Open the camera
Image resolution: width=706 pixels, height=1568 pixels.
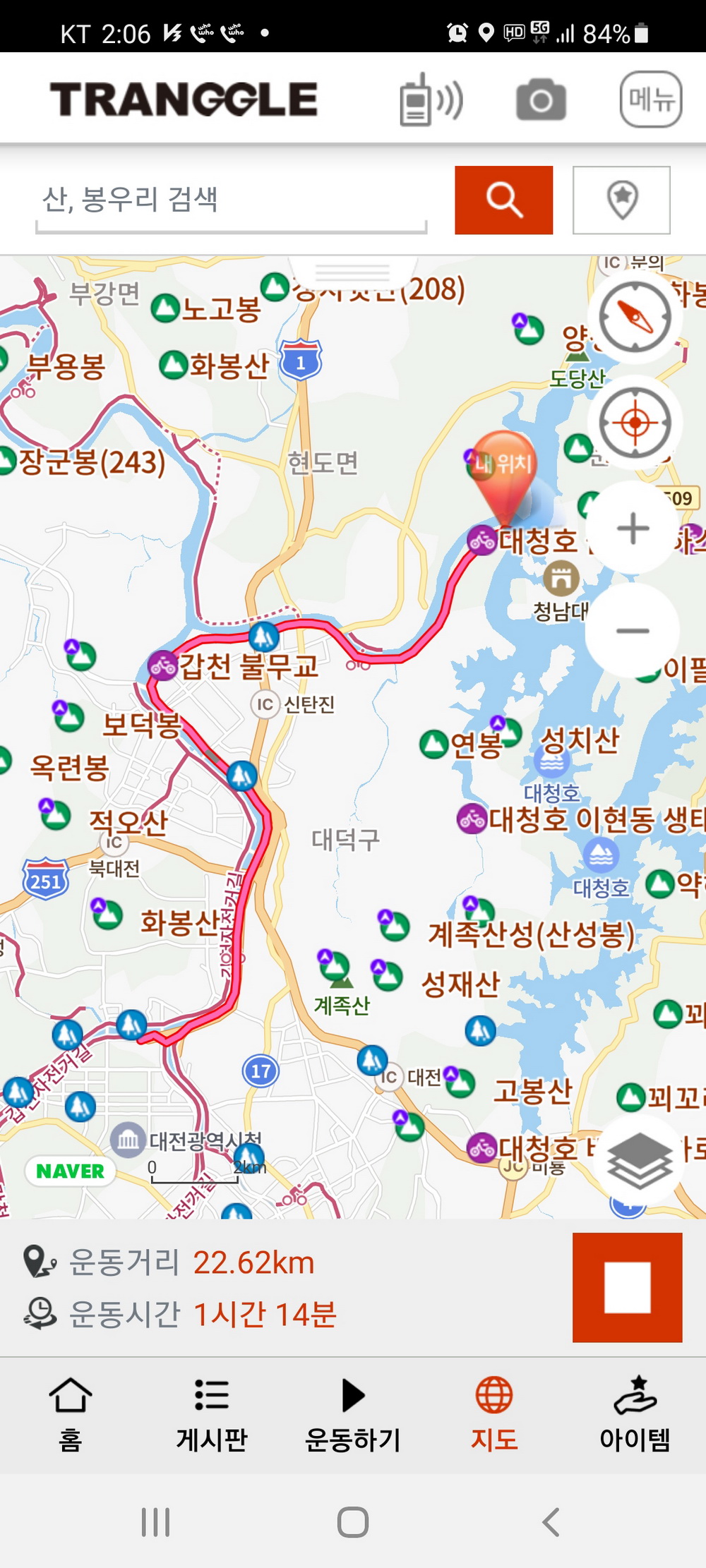[x=541, y=100]
